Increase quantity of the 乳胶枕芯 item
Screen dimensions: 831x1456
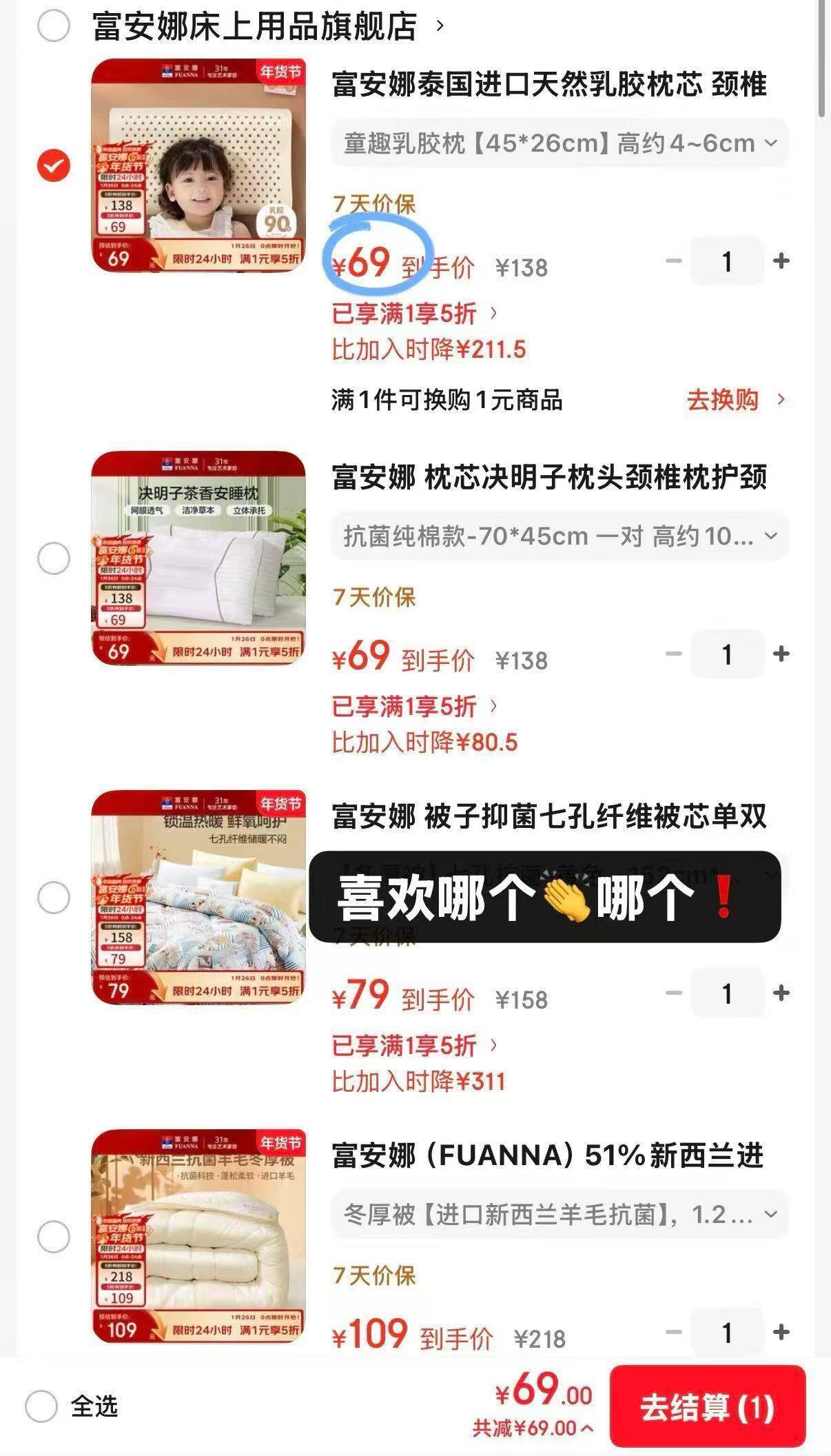point(781,261)
